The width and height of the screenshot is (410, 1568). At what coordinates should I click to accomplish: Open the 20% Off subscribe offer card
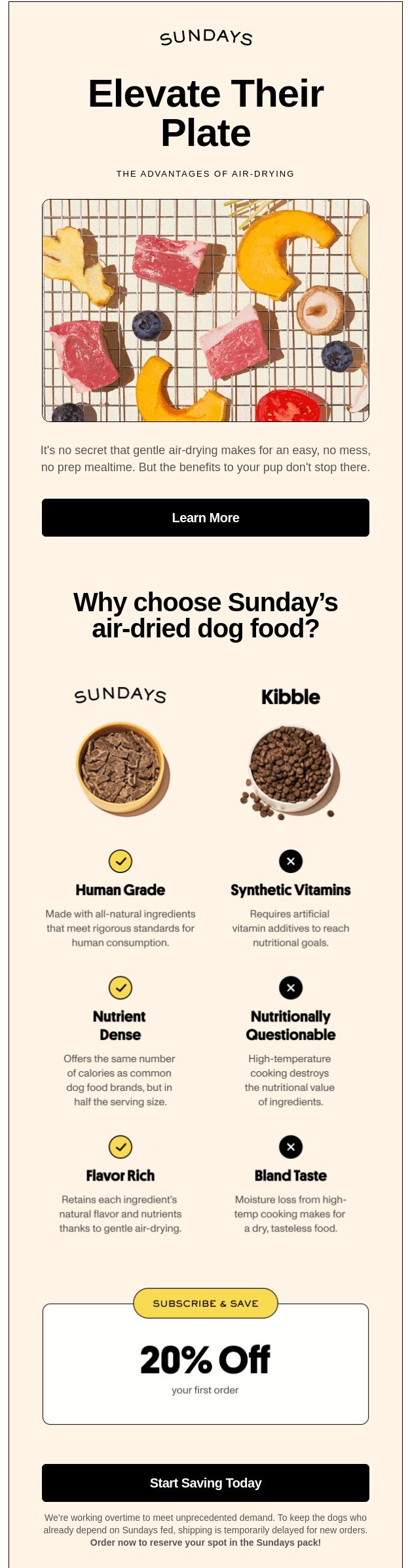[205, 1366]
